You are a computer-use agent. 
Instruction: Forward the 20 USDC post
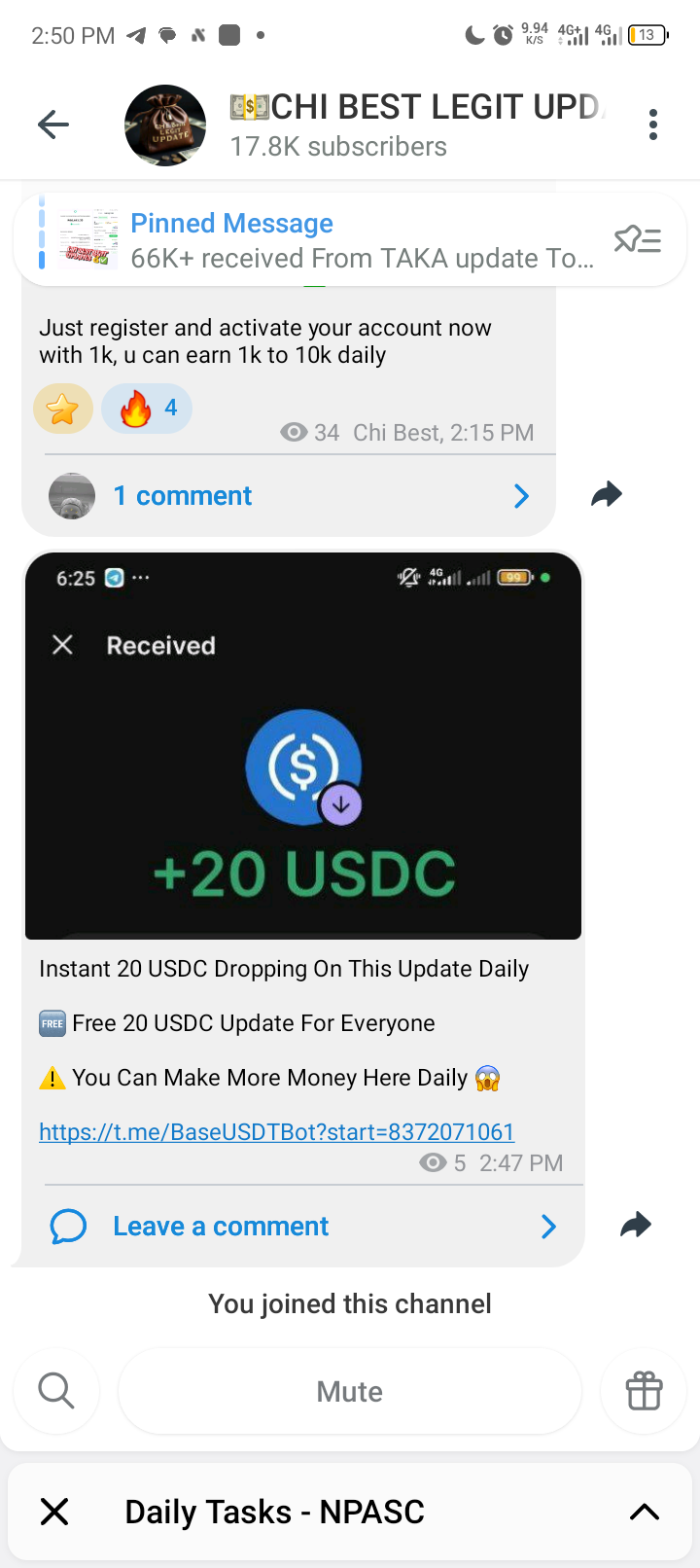pos(635,1225)
